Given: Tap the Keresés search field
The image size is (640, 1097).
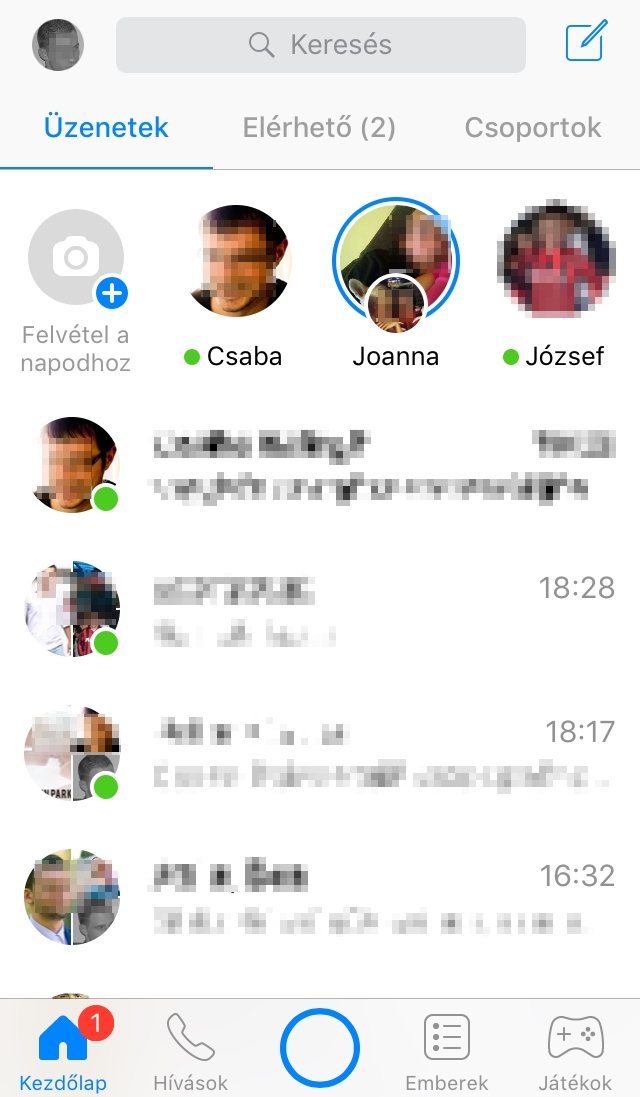Looking at the screenshot, I should click(321, 45).
